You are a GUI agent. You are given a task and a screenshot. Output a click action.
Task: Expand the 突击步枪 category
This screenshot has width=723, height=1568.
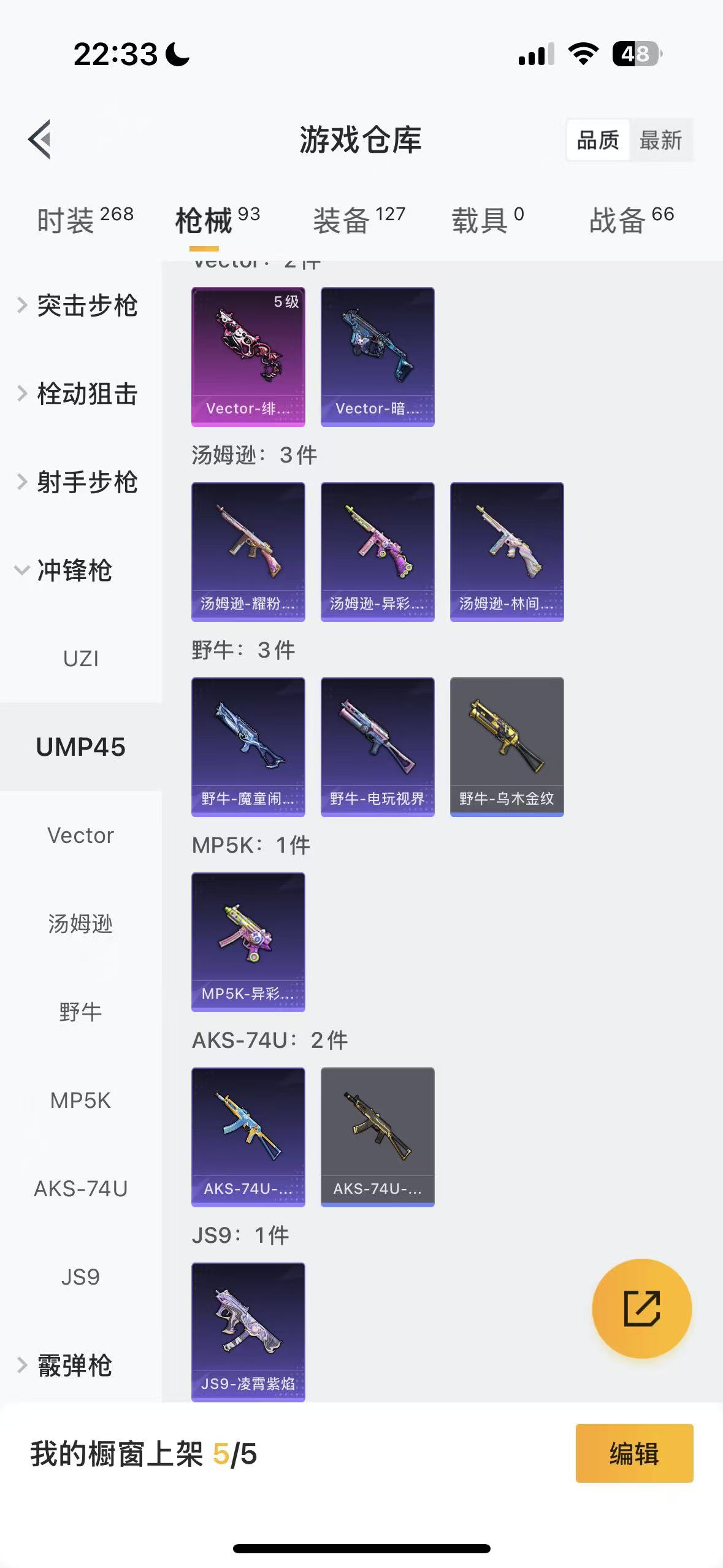tap(86, 306)
